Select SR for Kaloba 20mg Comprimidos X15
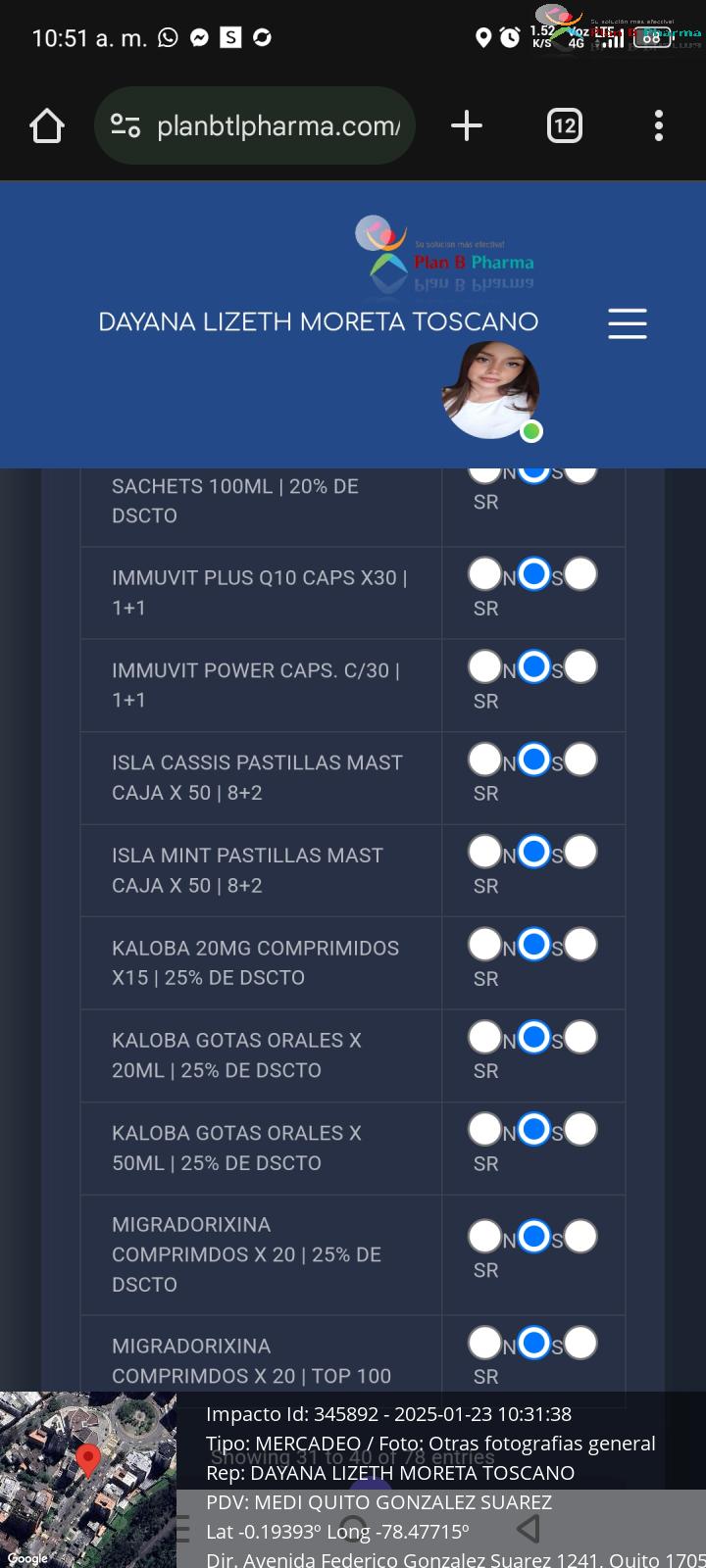The height and width of the screenshot is (1568, 706). tap(580, 945)
